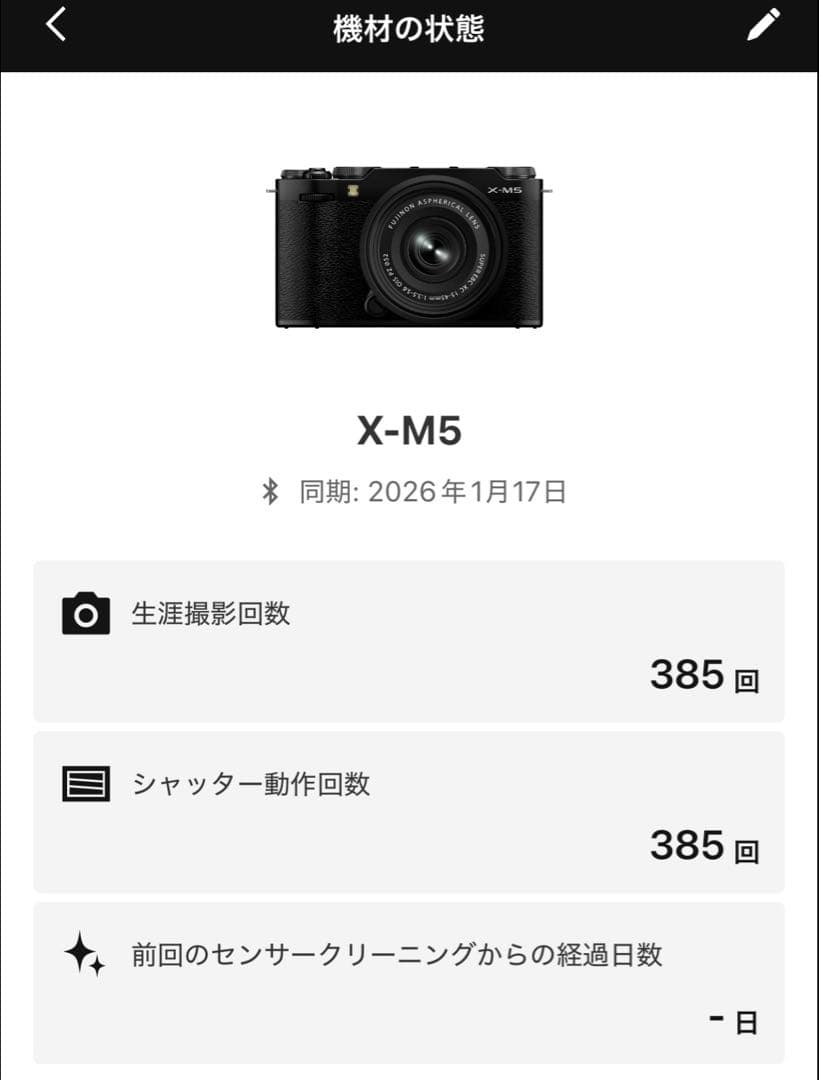
Task: Click the 同期 sync status text
Action: 322,490
